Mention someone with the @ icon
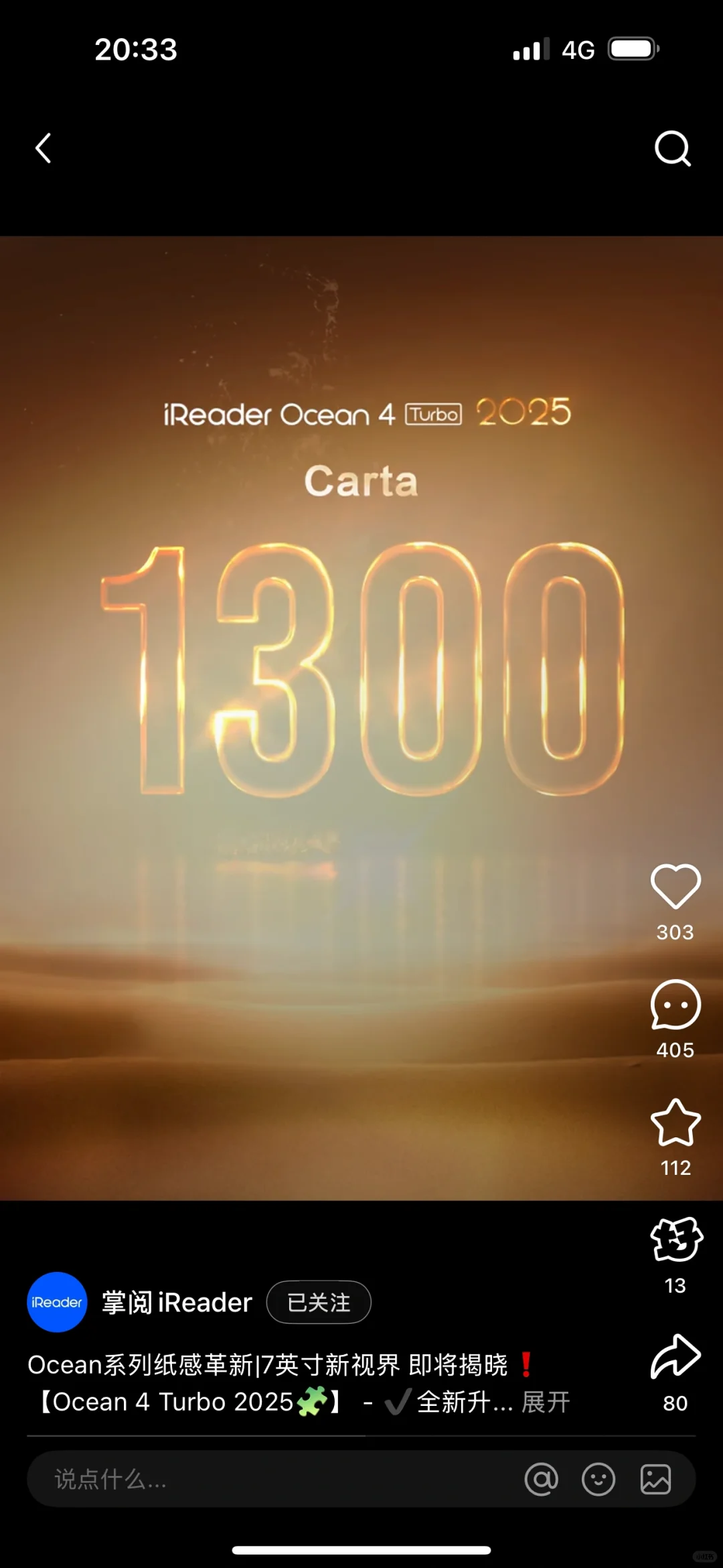Image resolution: width=723 pixels, height=1568 pixels. pyautogui.click(x=542, y=1479)
